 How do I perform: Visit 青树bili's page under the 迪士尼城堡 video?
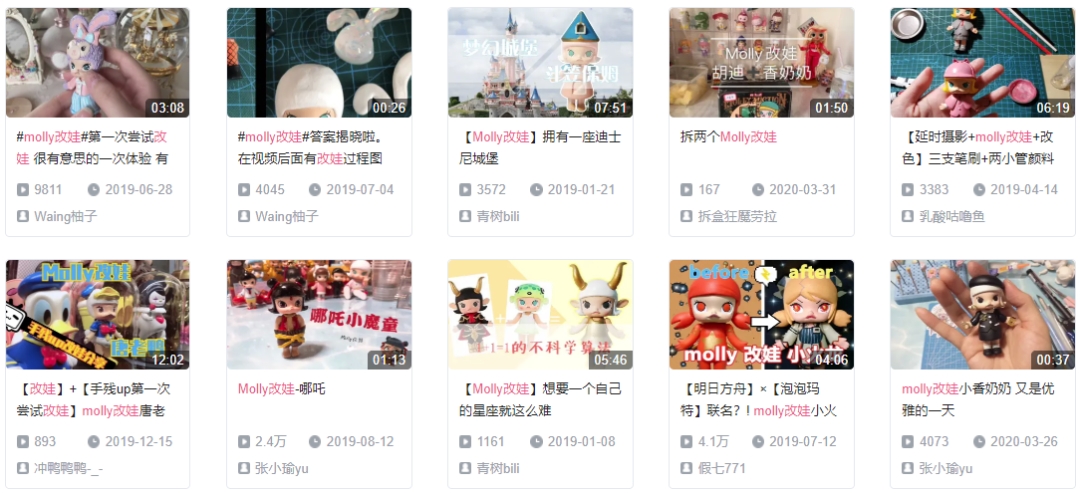(497, 216)
